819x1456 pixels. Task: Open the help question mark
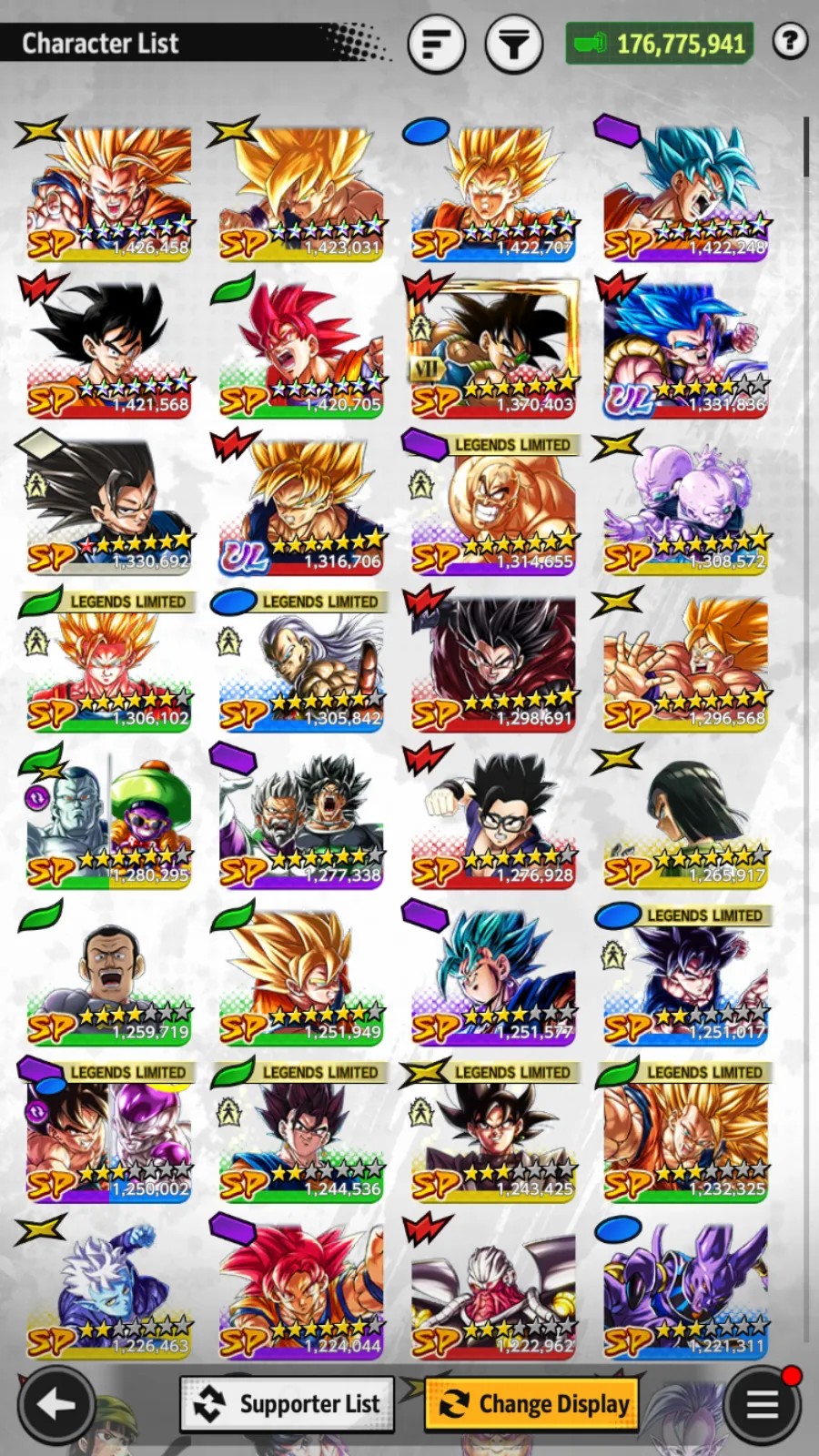pos(790,41)
